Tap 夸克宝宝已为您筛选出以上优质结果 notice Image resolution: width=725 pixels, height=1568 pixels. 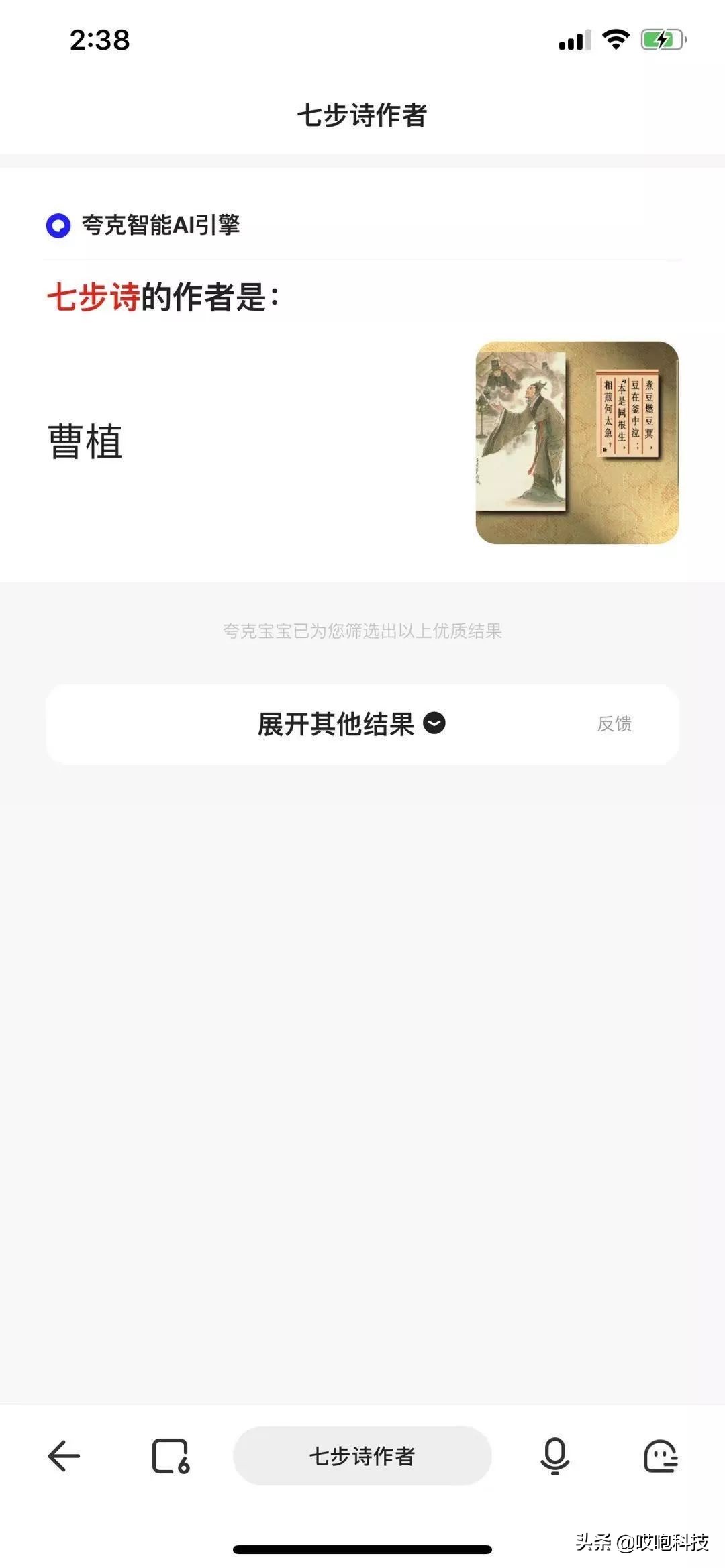coord(362,629)
